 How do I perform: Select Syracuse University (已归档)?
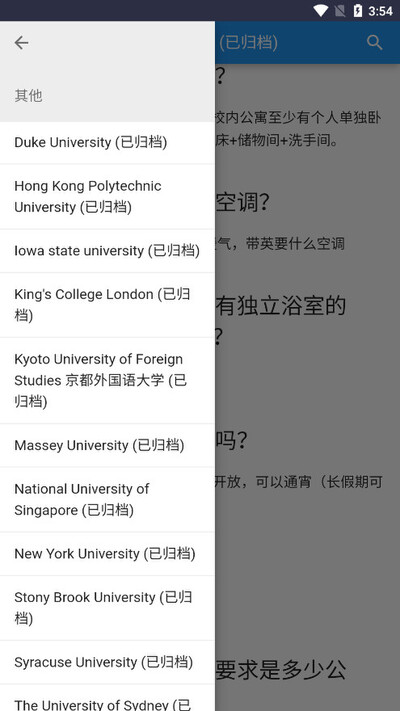pyautogui.click(x=107, y=662)
